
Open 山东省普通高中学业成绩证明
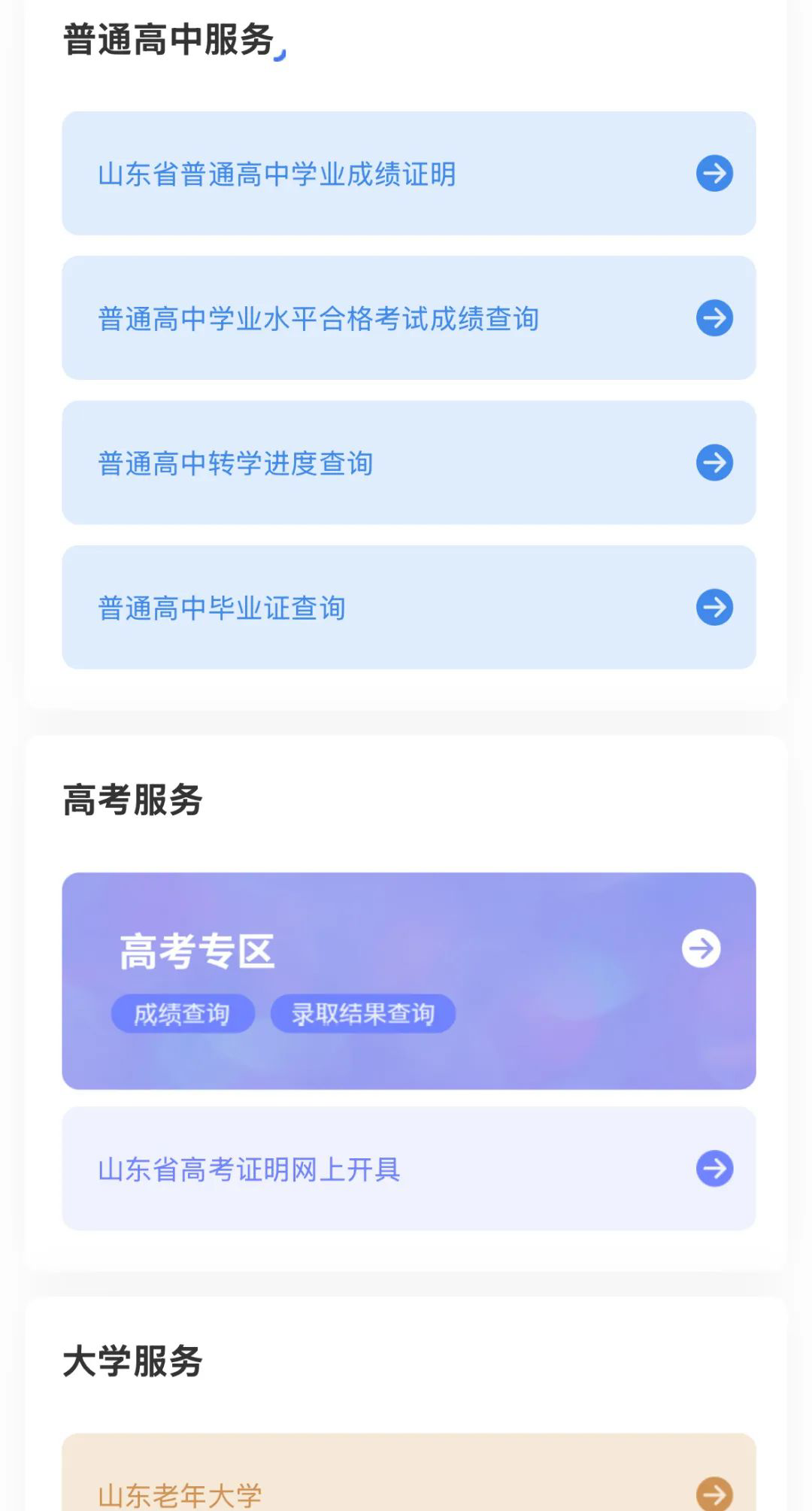(x=408, y=174)
